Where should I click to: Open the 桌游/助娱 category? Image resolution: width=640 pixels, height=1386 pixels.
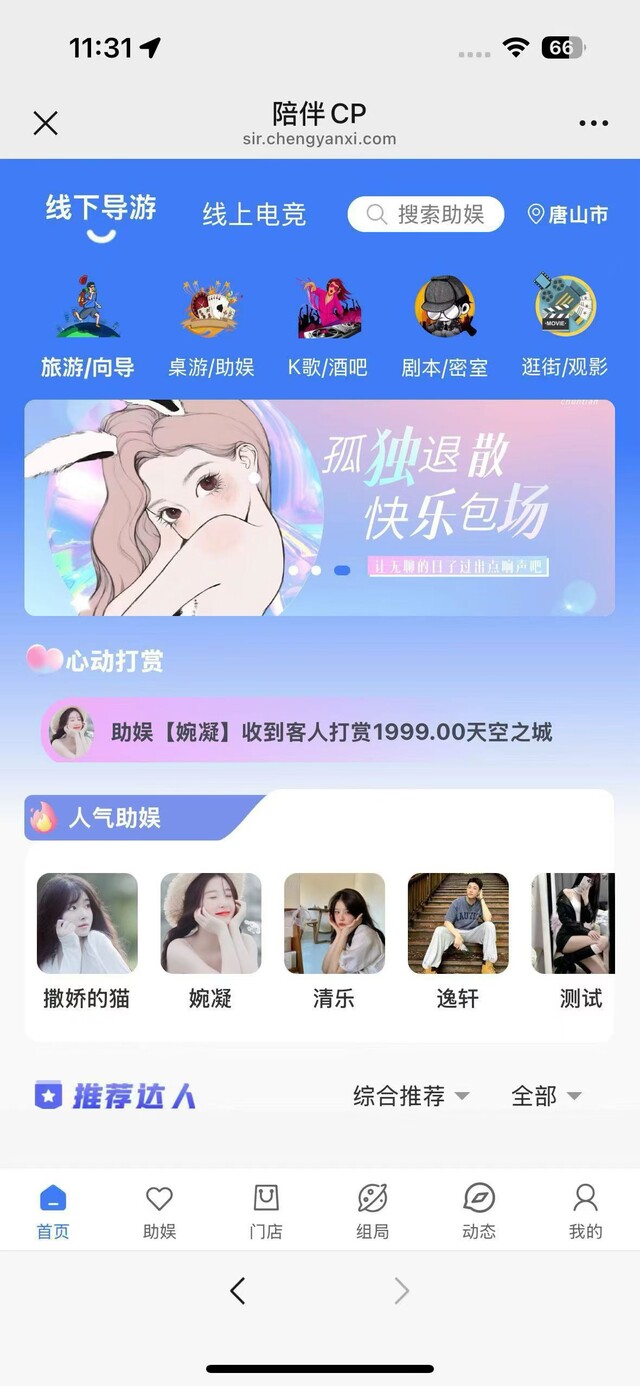pyautogui.click(x=211, y=325)
